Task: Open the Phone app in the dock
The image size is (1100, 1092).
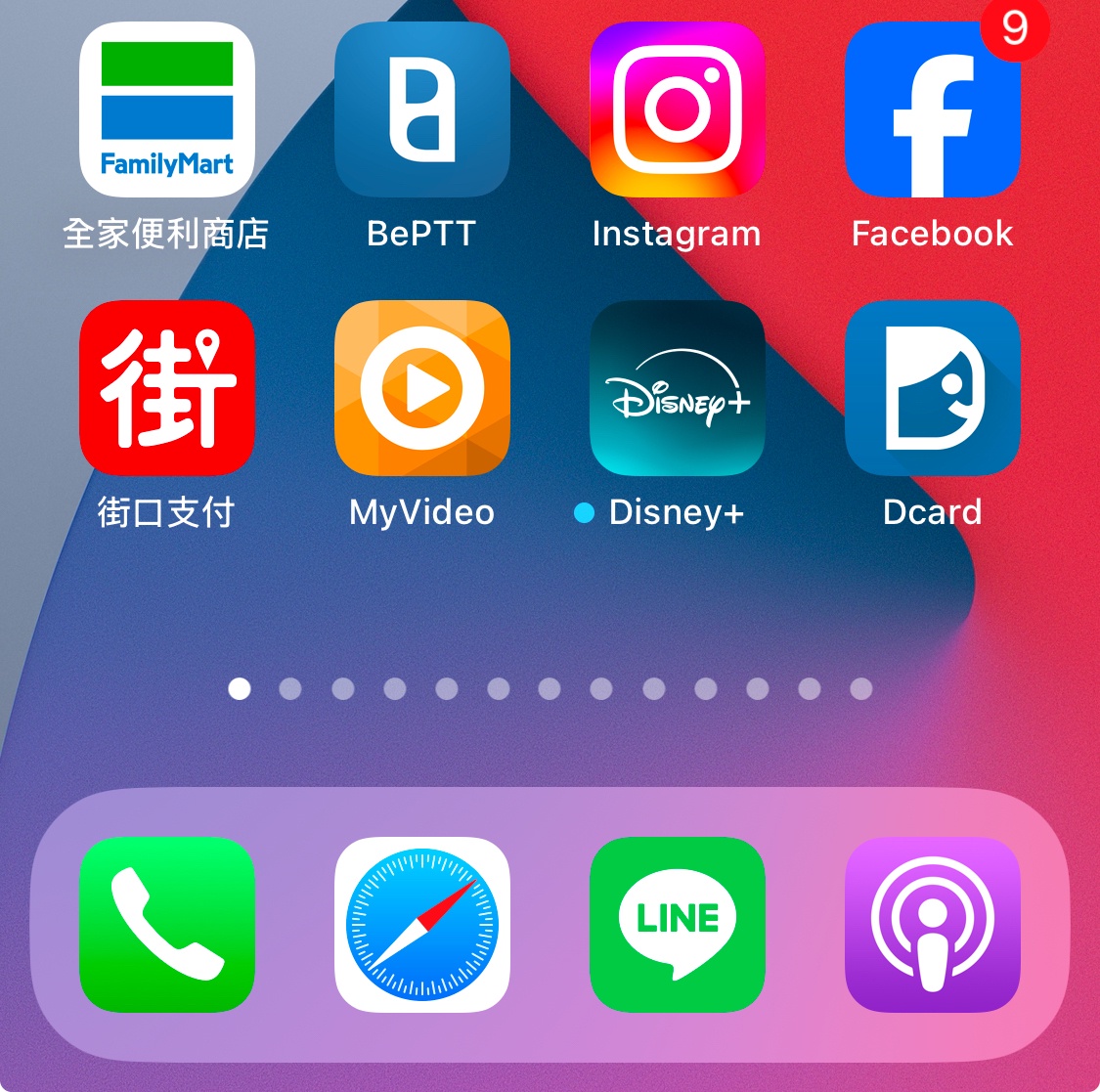Action: [166, 924]
